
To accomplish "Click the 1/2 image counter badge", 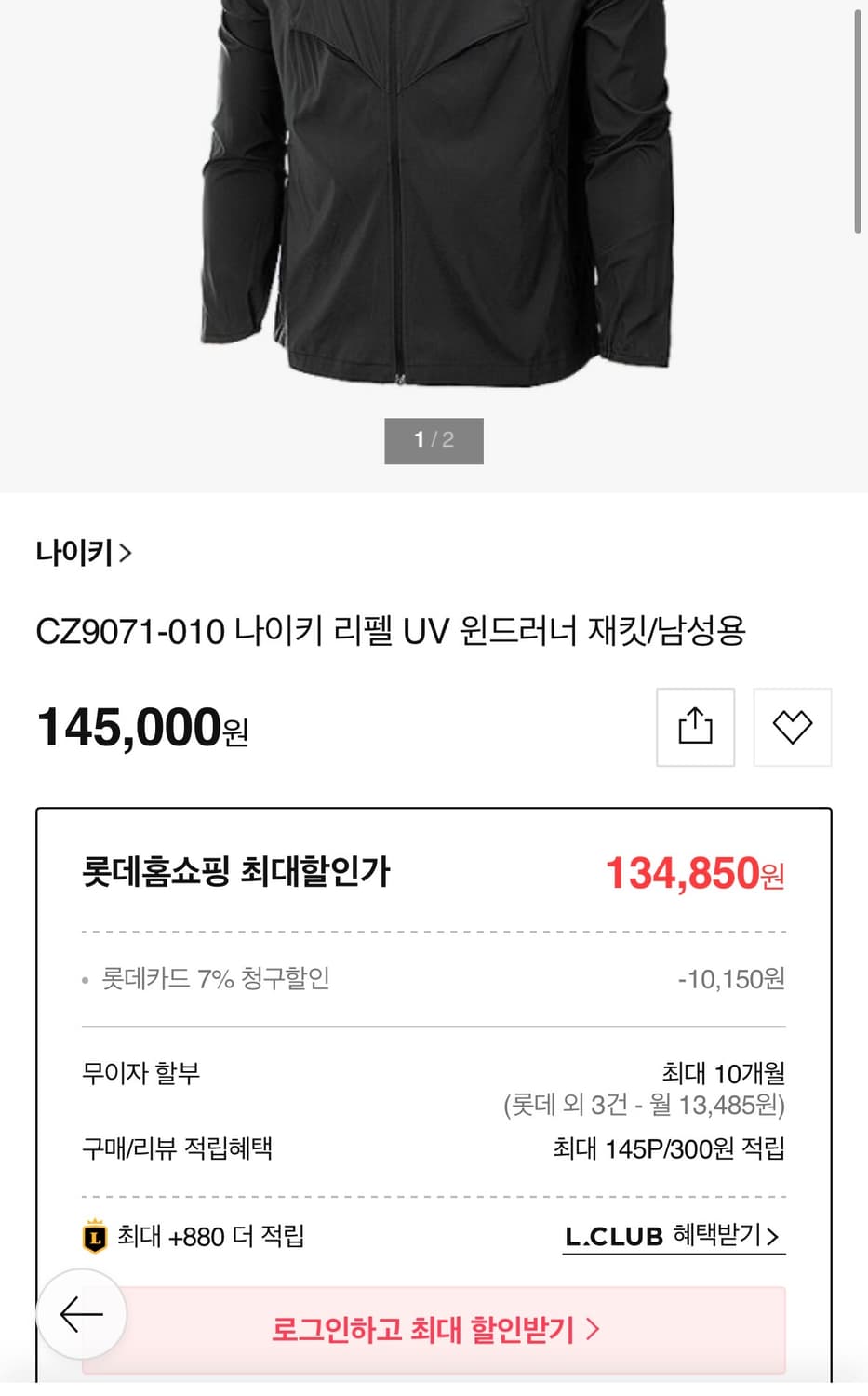I will pyautogui.click(x=434, y=440).
